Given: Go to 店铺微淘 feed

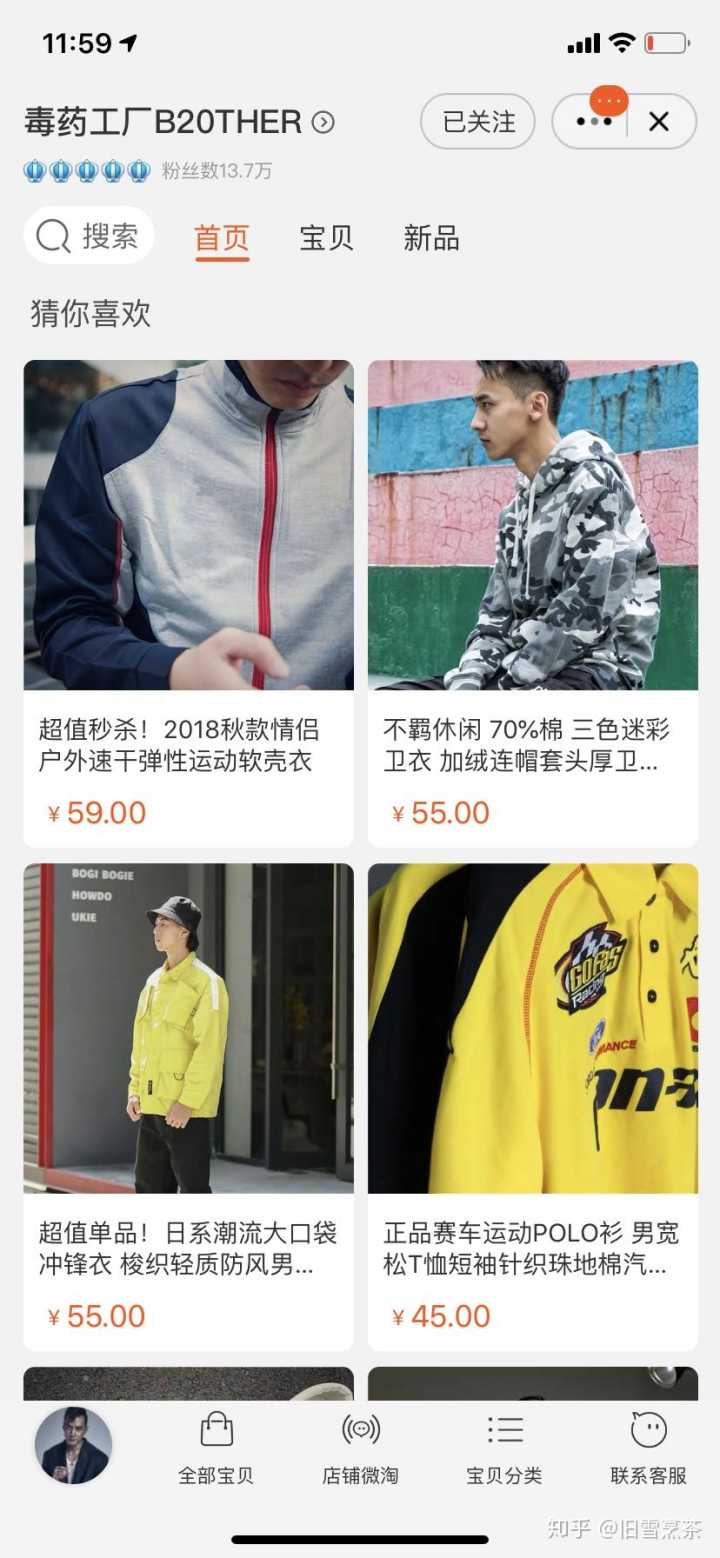Looking at the screenshot, I should click(360, 1447).
